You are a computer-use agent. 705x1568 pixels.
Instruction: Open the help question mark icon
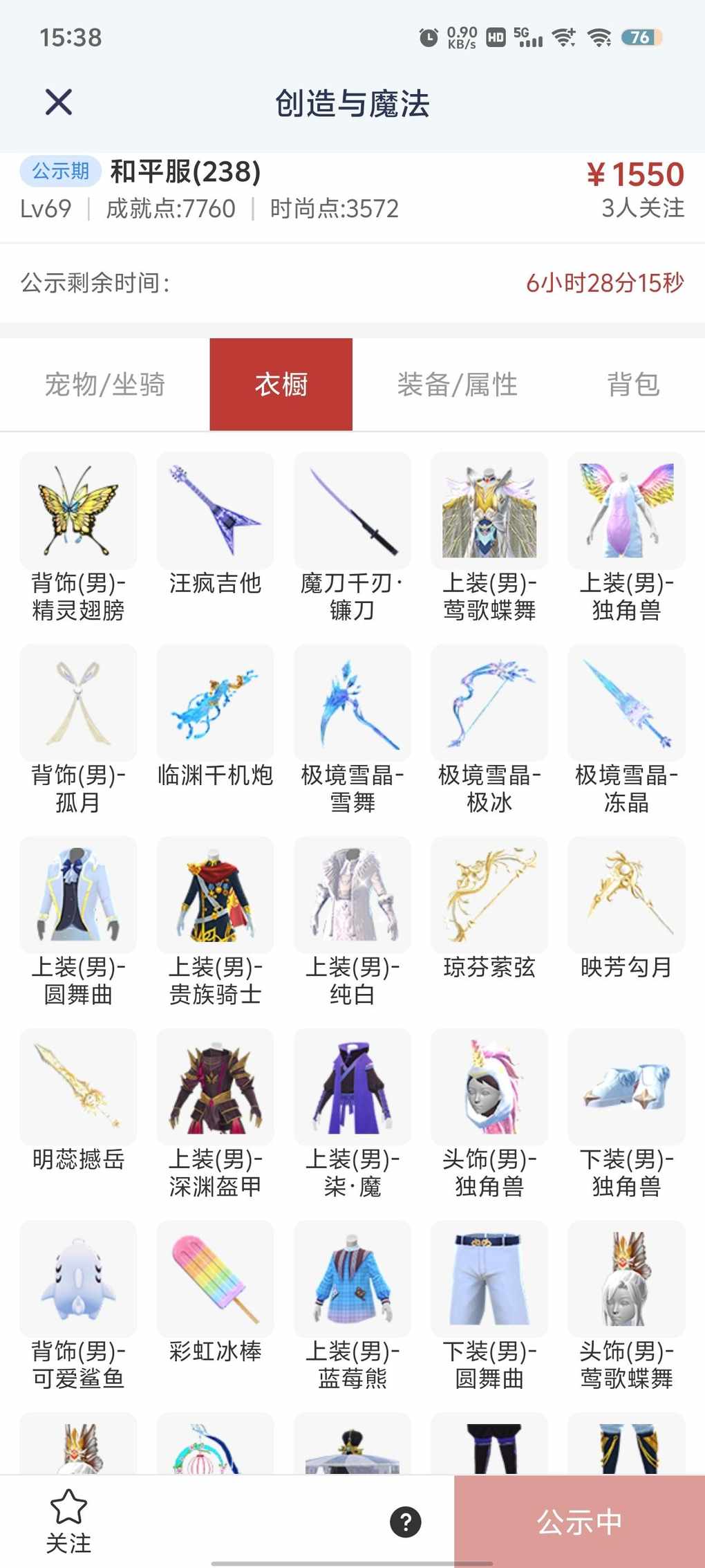[x=406, y=1522]
